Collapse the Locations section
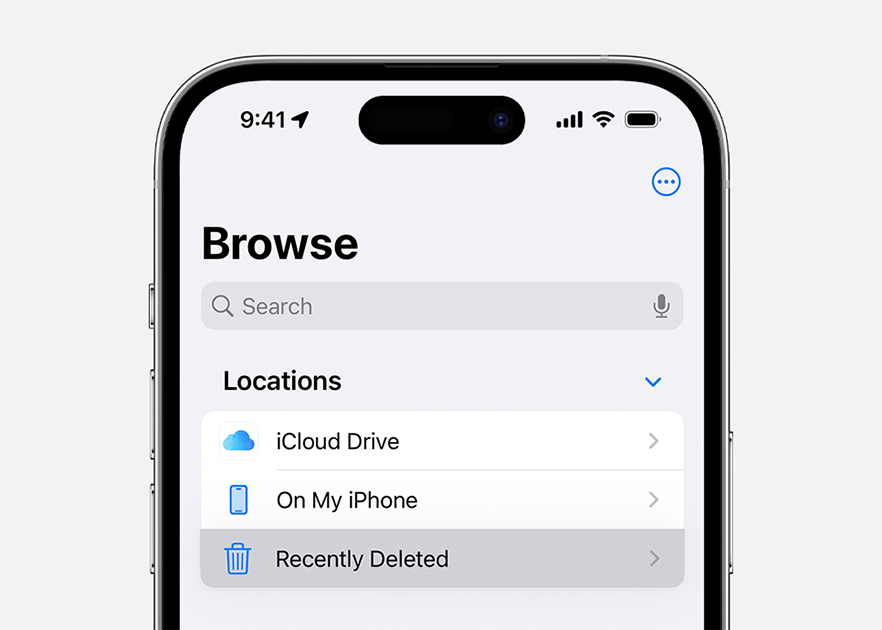The height and width of the screenshot is (630, 882). click(653, 382)
